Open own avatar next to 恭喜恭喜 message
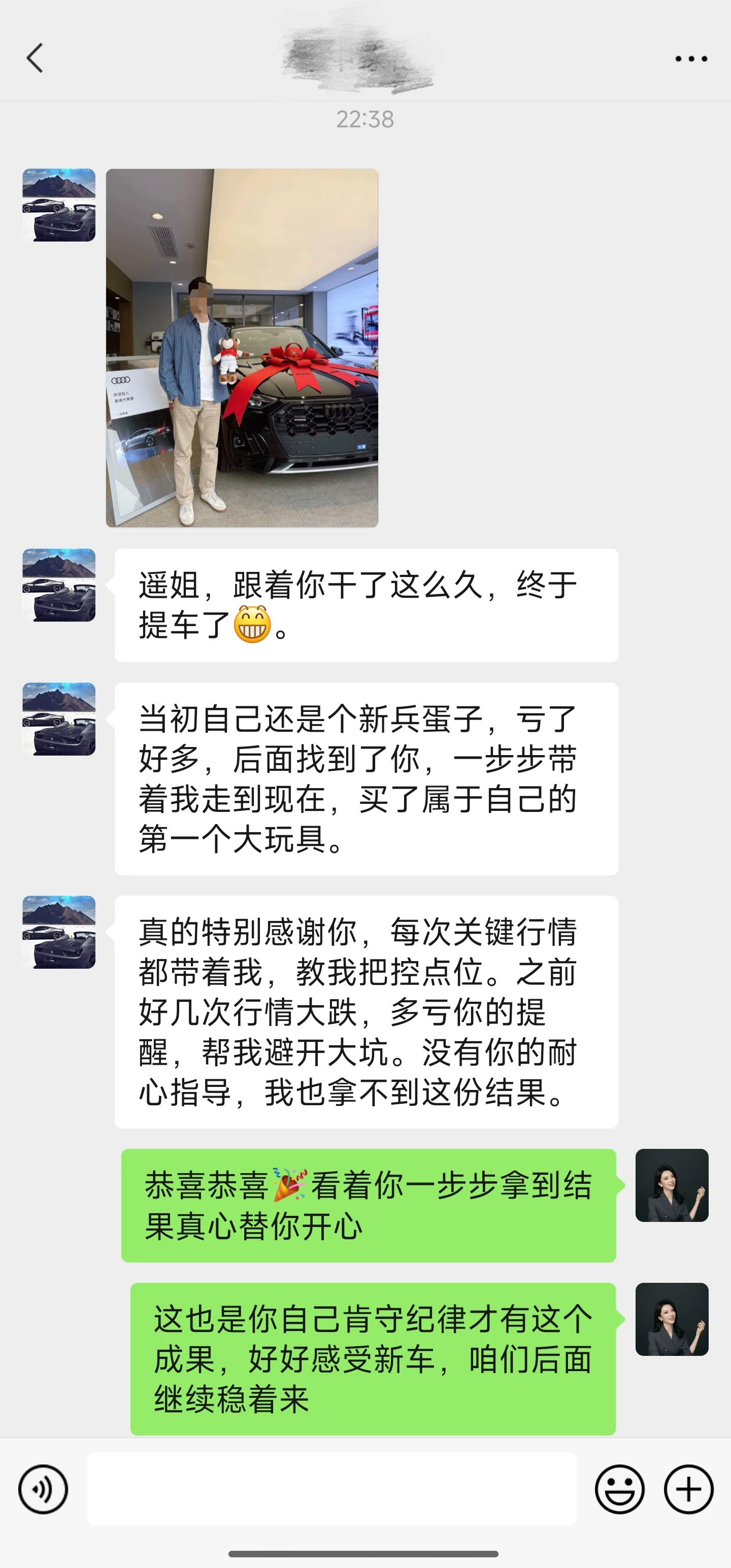 coord(672,1186)
